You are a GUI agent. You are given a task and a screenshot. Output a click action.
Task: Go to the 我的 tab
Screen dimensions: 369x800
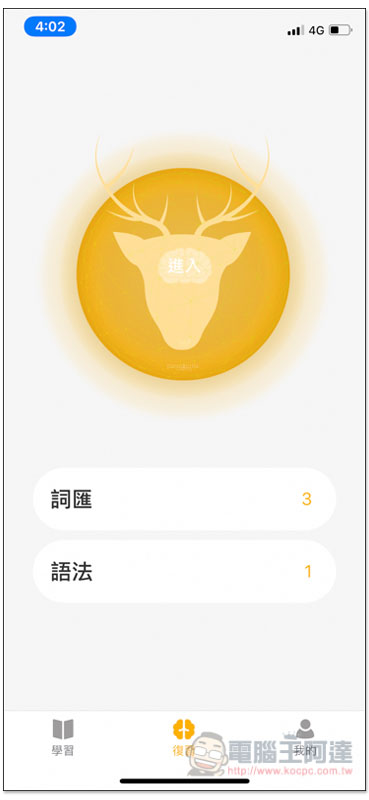[x=305, y=737]
